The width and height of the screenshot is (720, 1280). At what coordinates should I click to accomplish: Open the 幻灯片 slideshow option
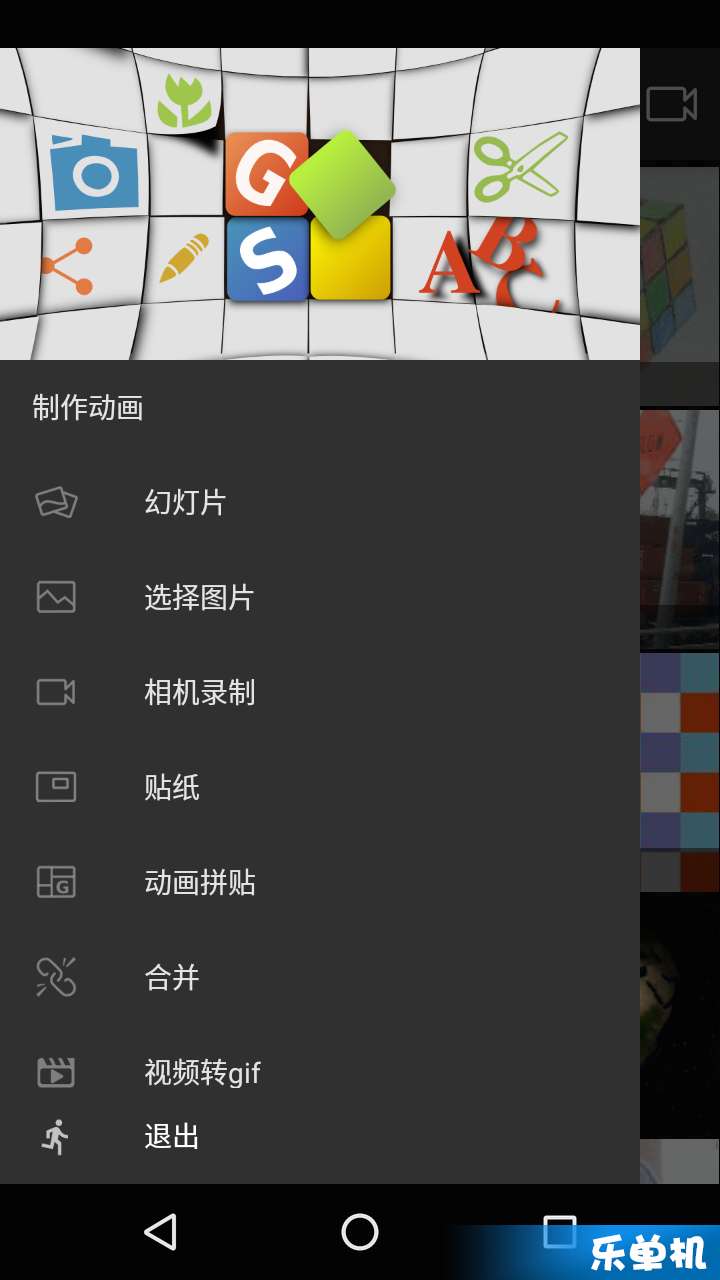pos(185,502)
